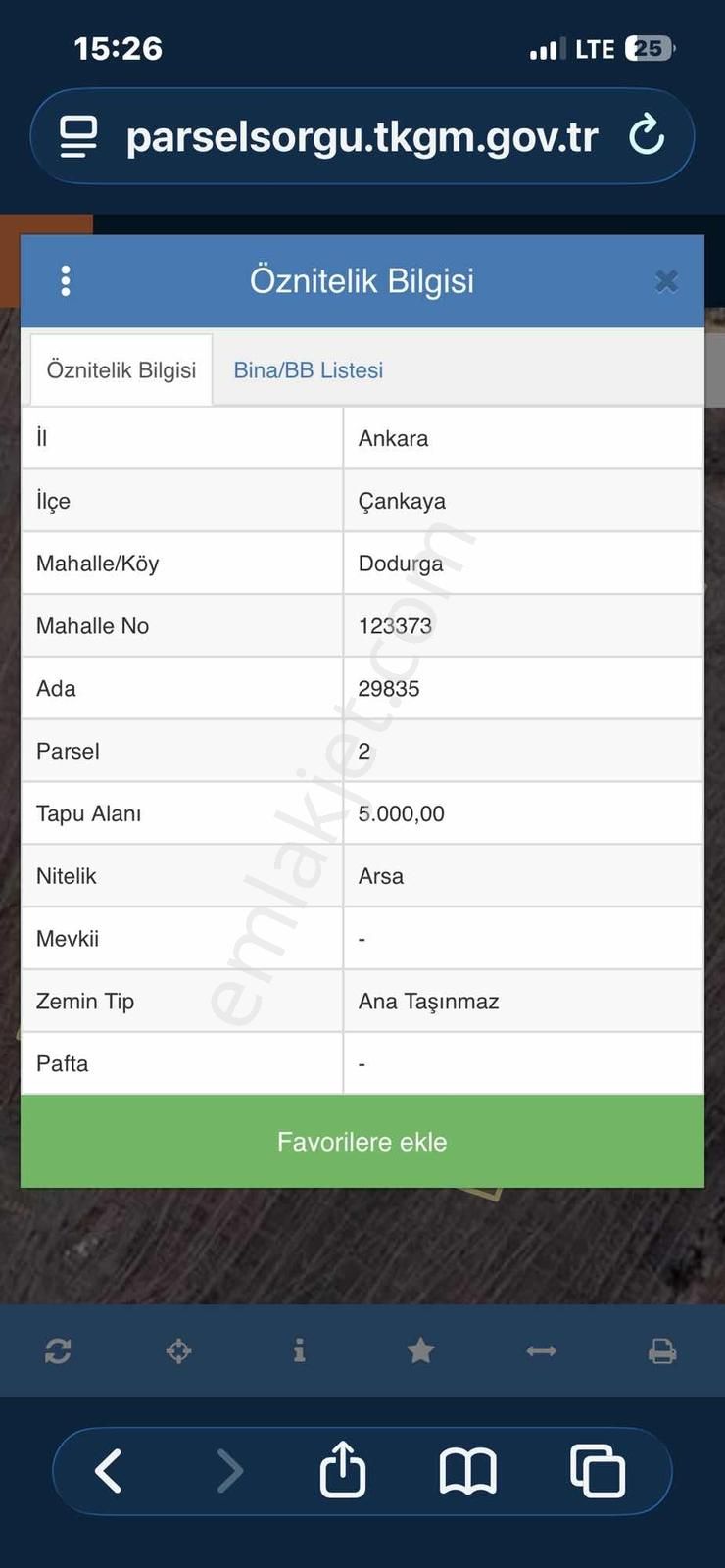
Task: Open the three-dot menu in the Öznitelik Bilgisi header
Action: (x=66, y=281)
